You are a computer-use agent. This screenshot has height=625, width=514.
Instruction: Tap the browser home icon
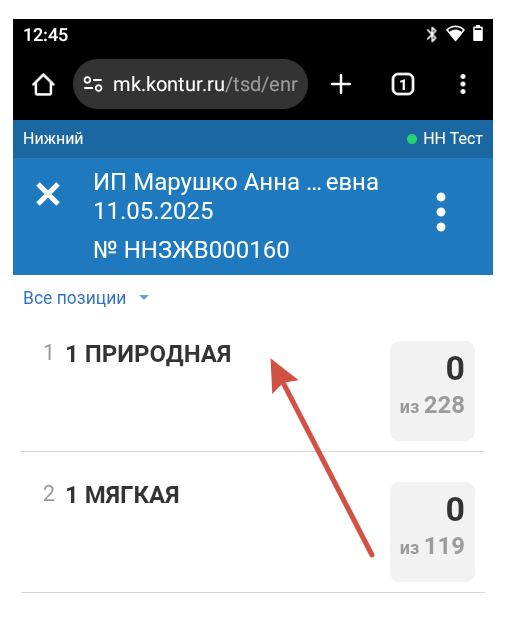43,85
